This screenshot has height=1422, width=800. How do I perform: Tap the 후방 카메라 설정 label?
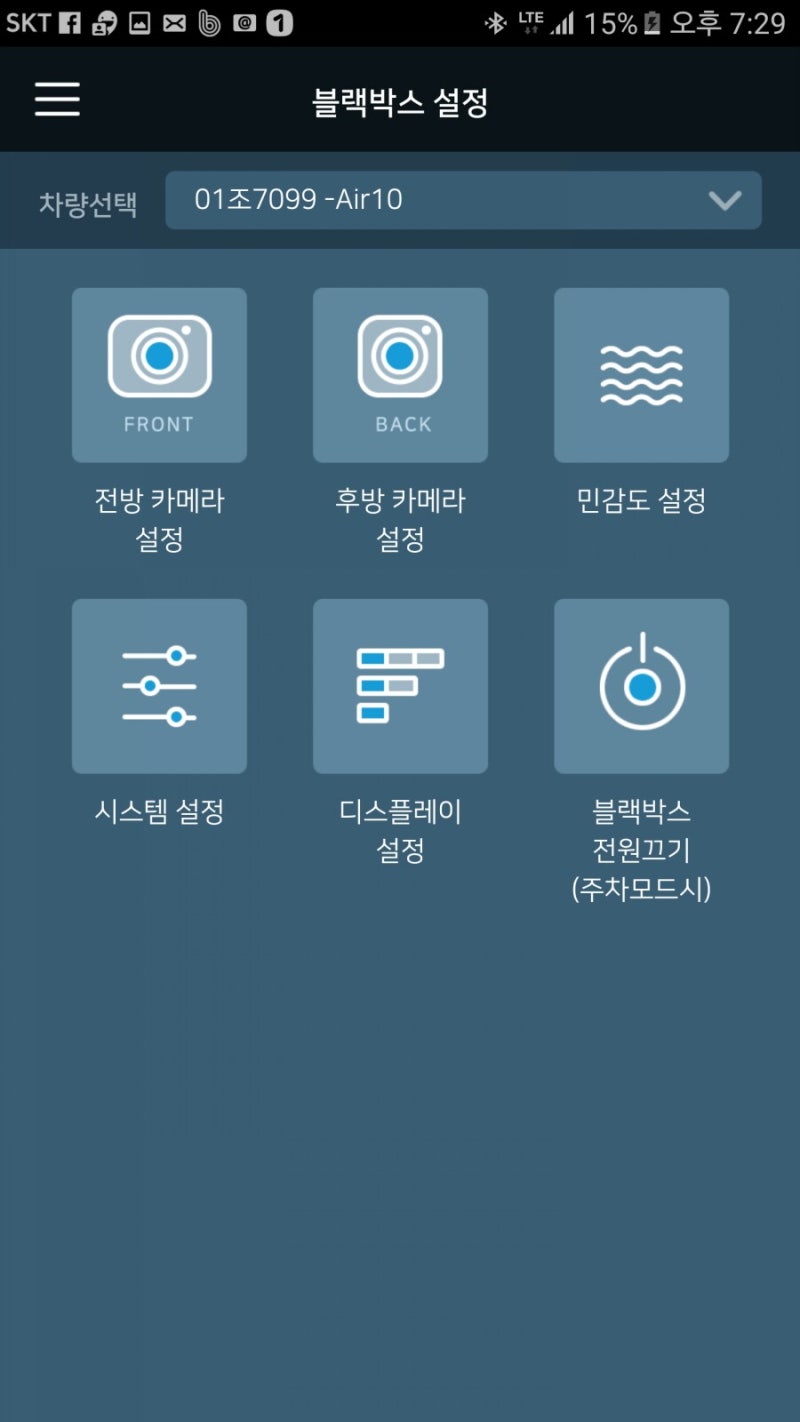[400, 521]
